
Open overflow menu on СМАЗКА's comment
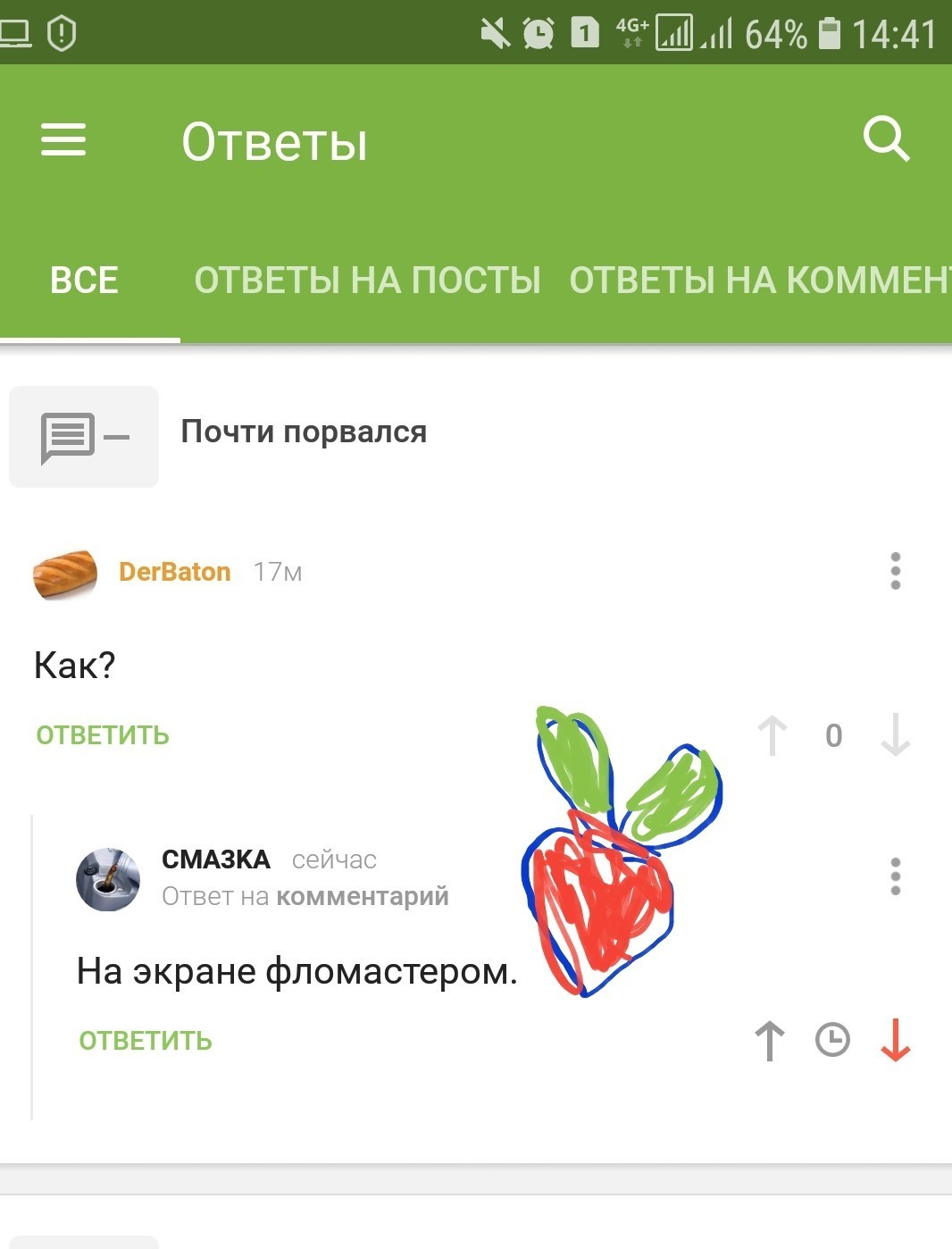coord(895,876)
